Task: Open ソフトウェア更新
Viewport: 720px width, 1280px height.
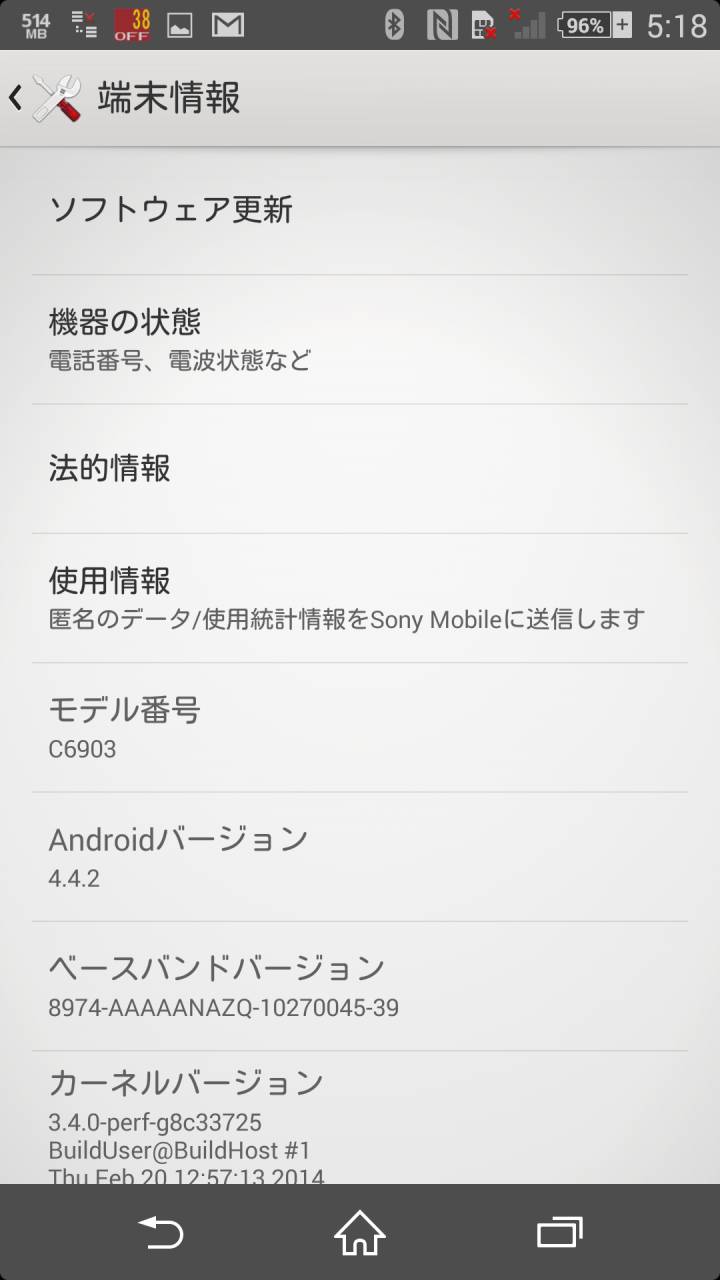Action: click(x=360, y=210)
